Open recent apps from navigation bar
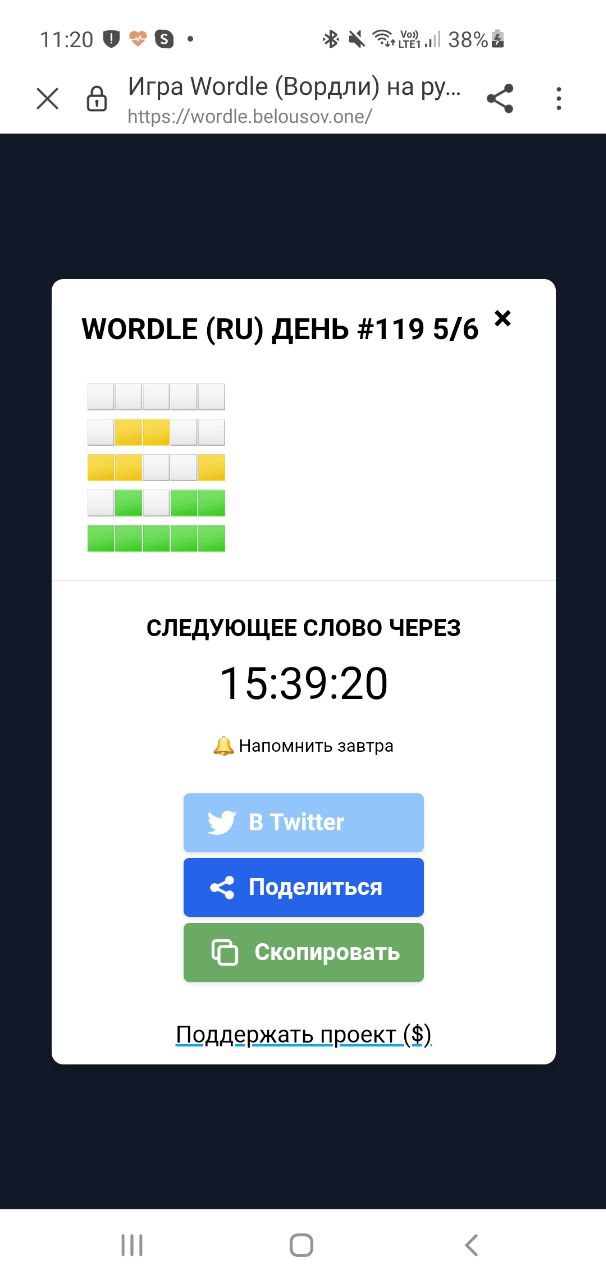This screenshot has height=1280, width=606. click(x=132, y=1245)
